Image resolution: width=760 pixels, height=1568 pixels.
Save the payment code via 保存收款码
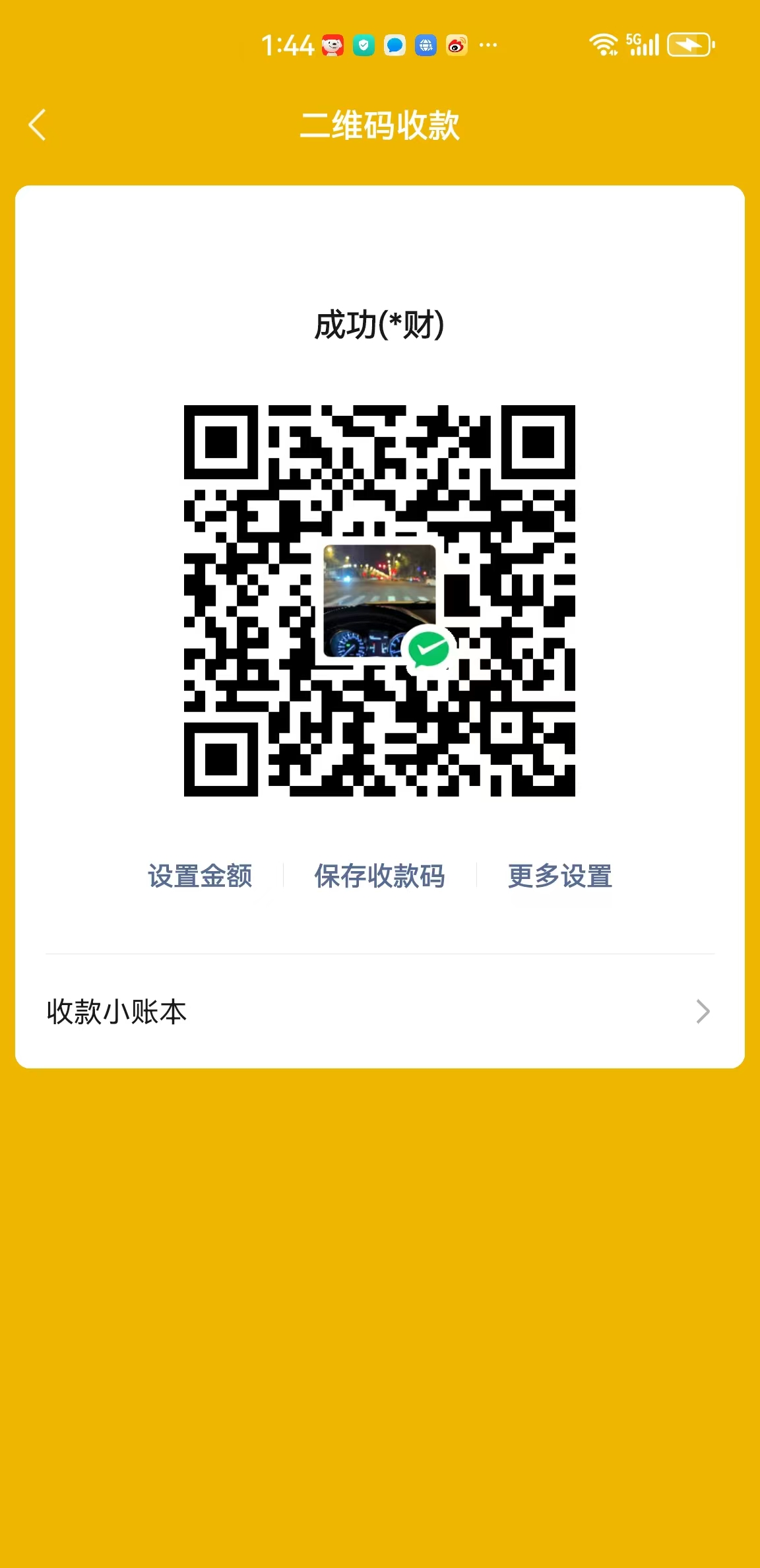tap(379, 876)
